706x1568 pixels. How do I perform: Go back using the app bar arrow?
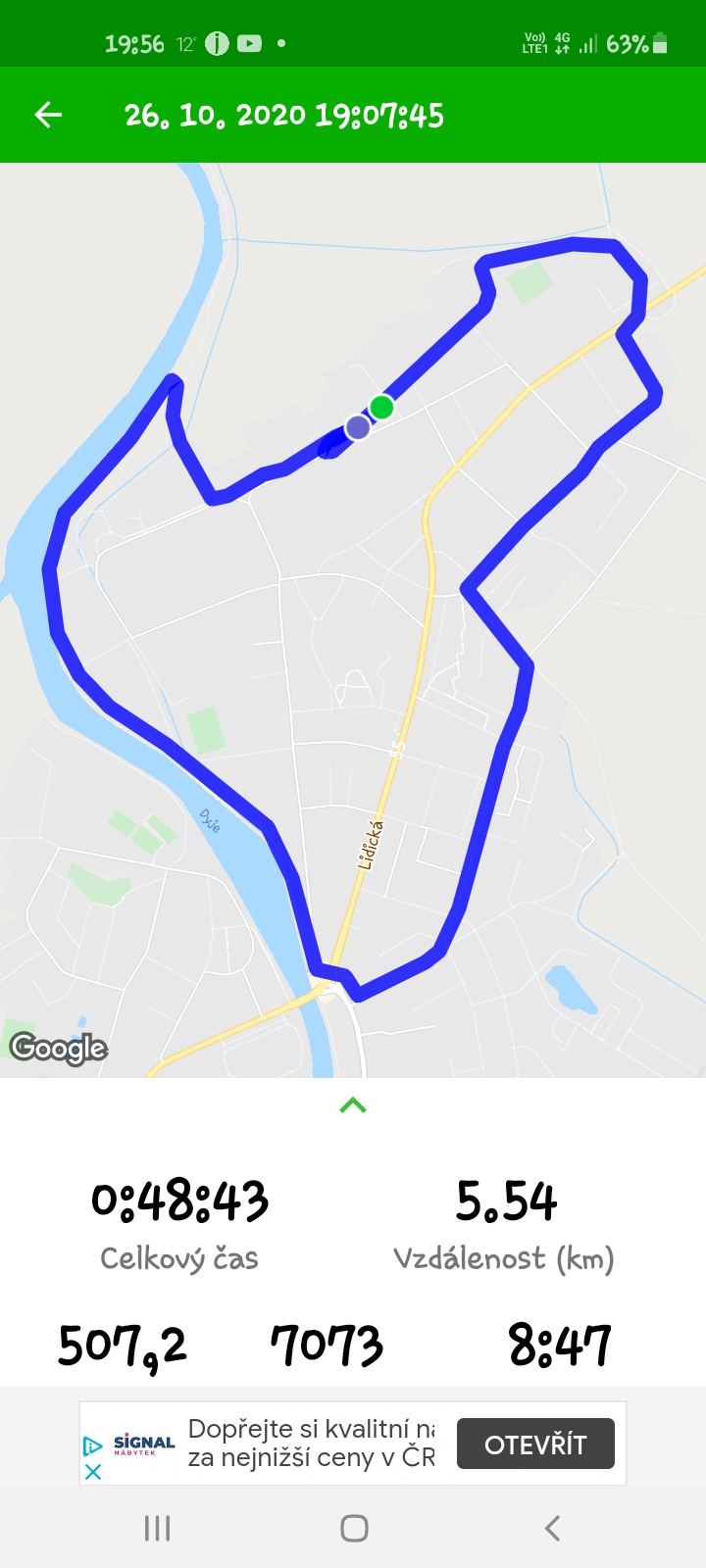pos(48,115)
